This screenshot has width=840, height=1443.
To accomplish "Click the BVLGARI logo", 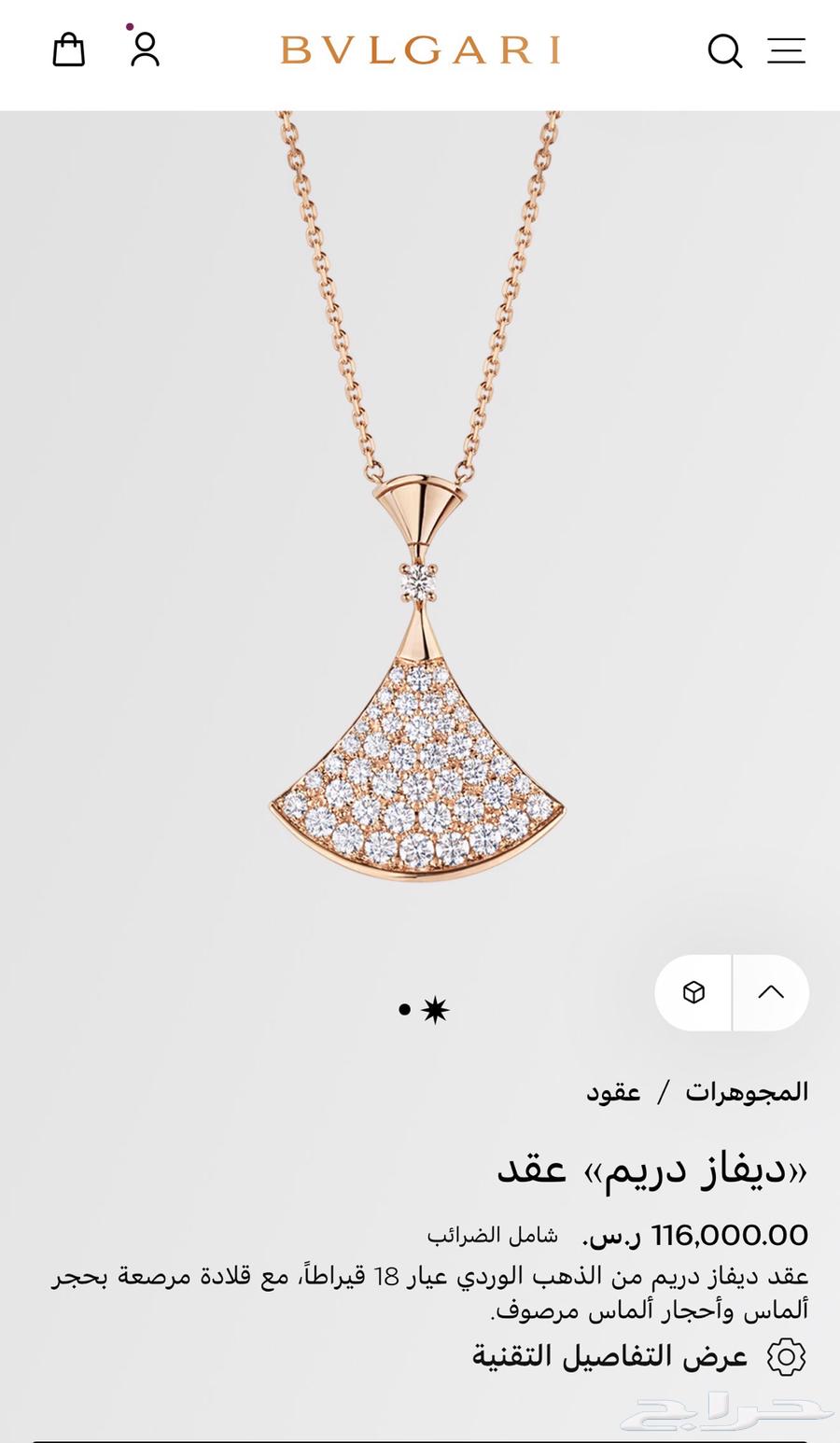I will [x=418, y=51].
